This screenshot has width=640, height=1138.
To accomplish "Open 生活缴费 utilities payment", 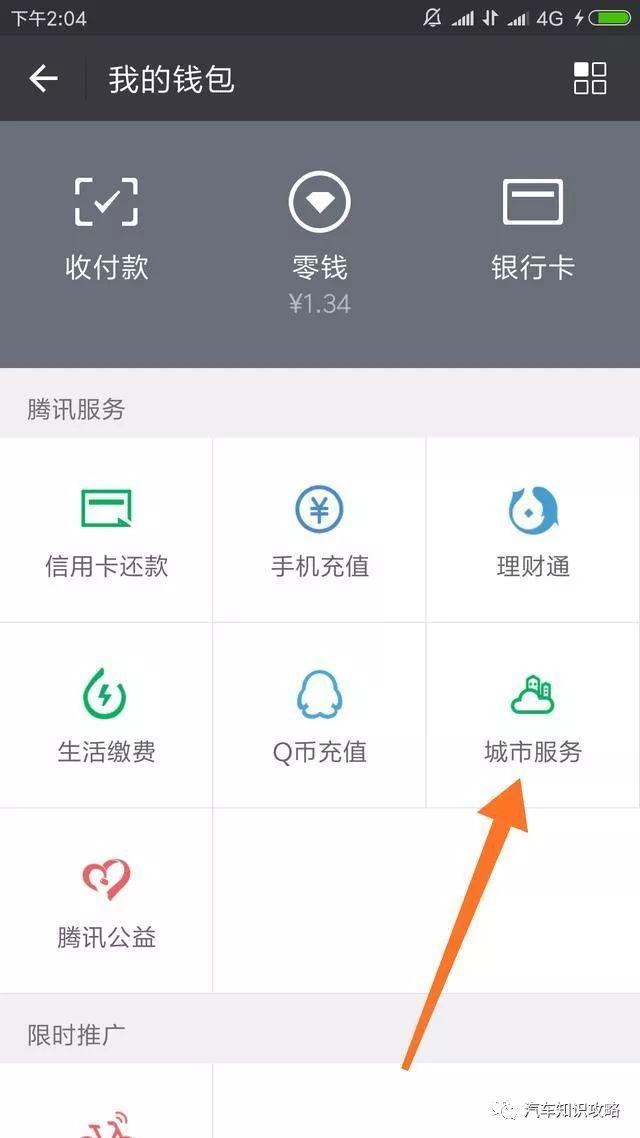I will click(106, 715).
